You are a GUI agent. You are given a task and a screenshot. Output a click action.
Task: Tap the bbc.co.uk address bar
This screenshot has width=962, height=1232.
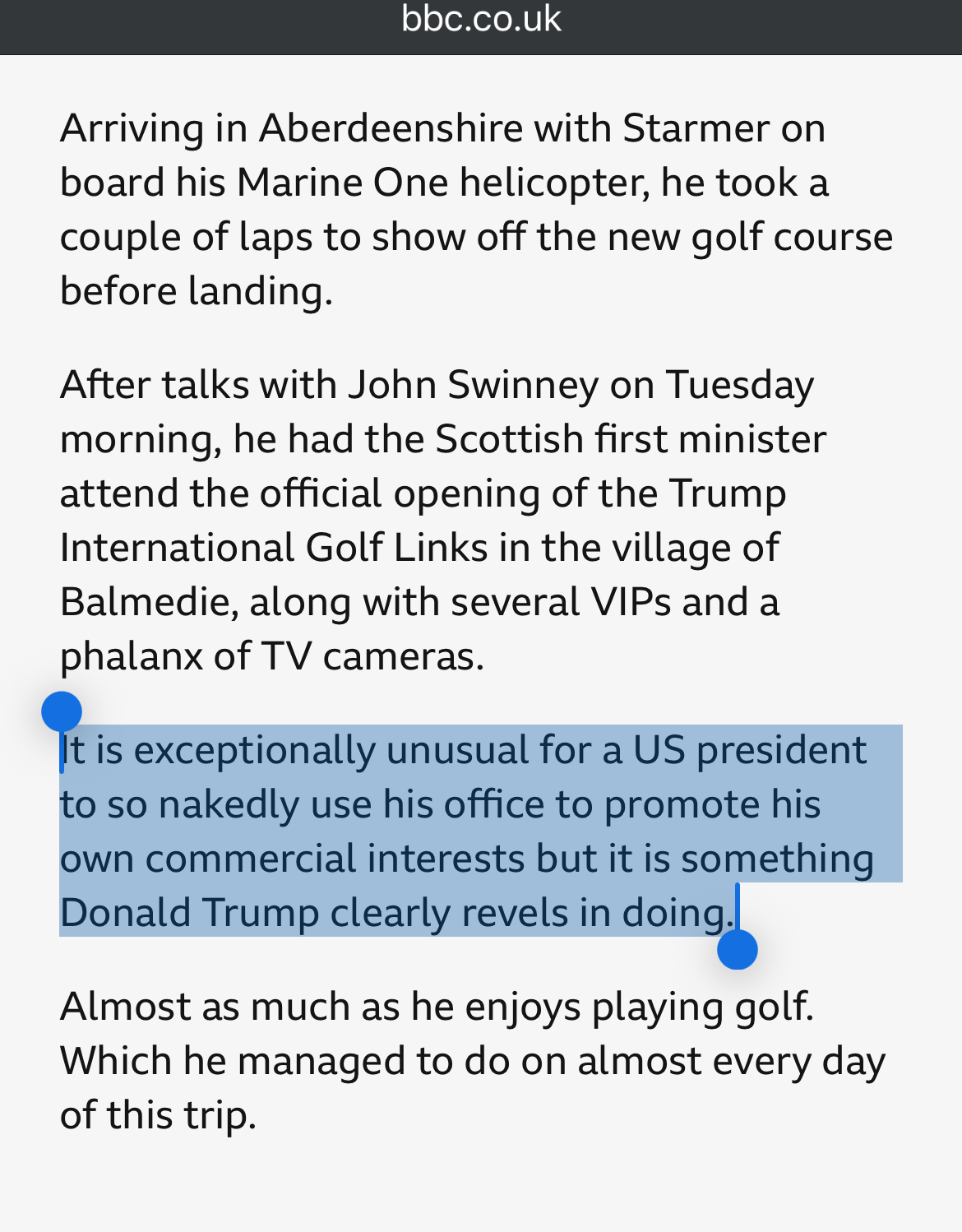point(481,20)
